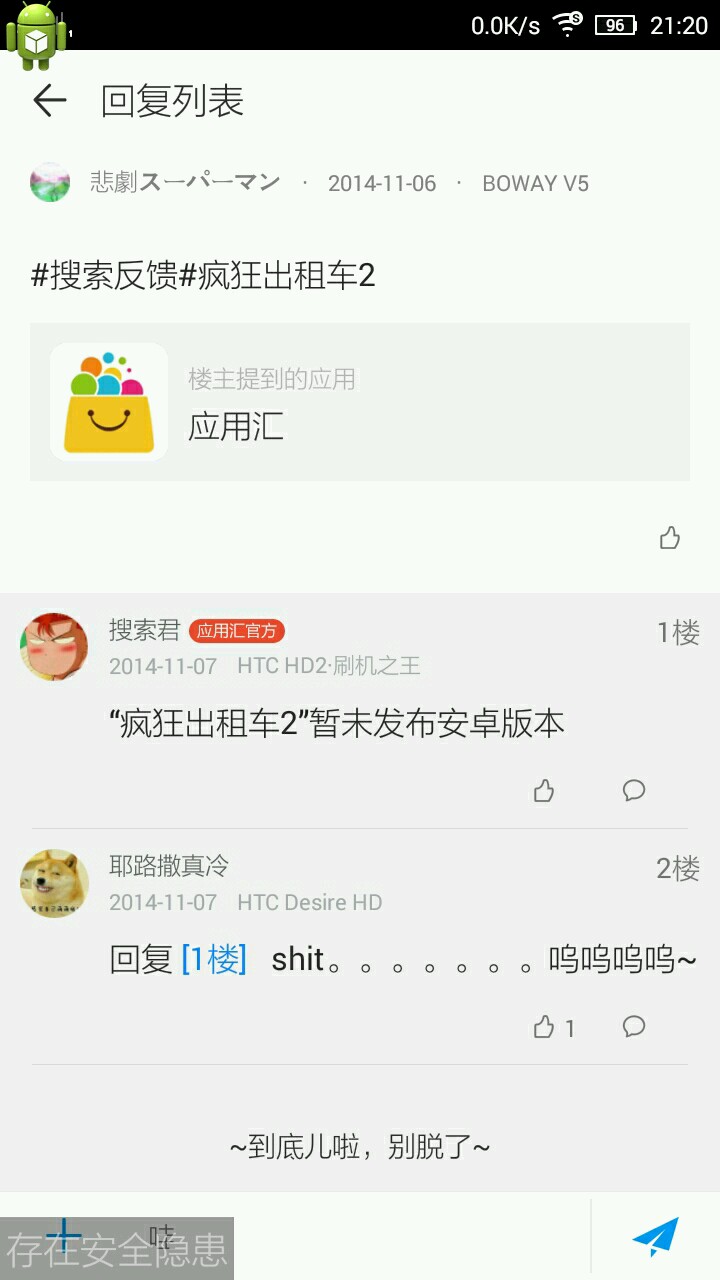This screenshot has height=1280, width=720.
Task: Open the avatar of 悲劇スーパーマン
Action: pyautogui.click(x=50, y=183)
